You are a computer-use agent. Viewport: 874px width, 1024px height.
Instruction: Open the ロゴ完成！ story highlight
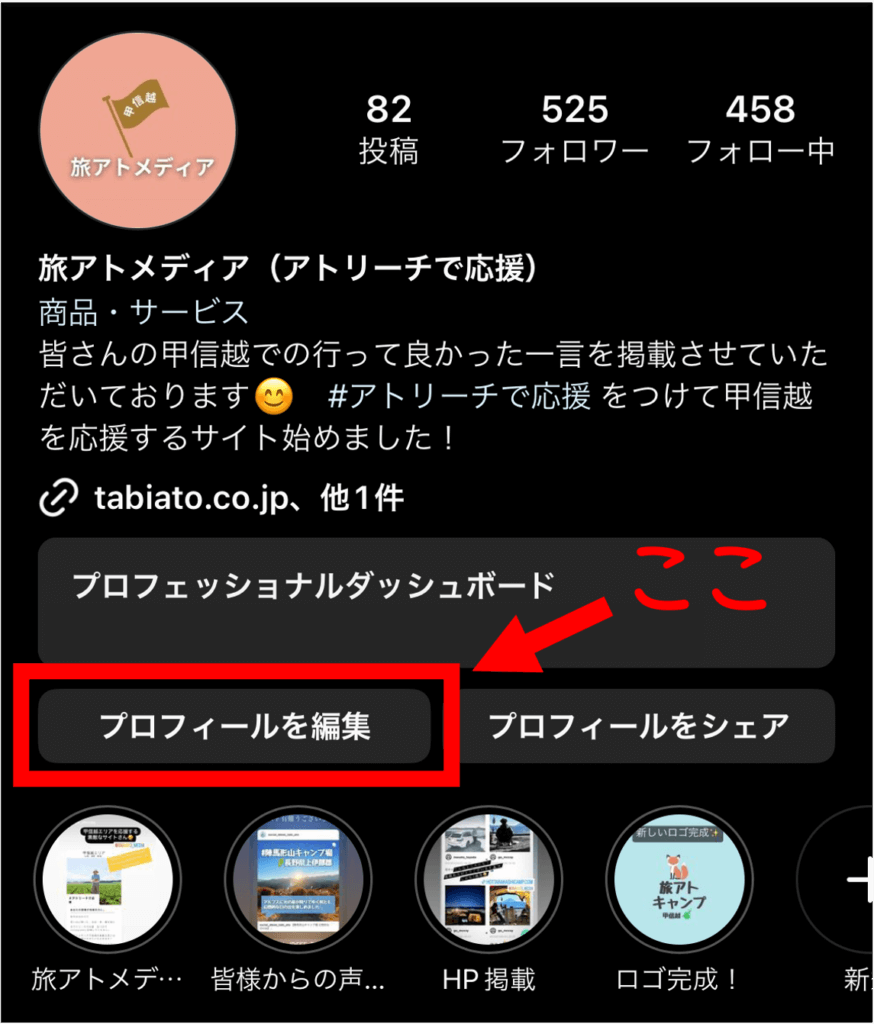pyautogui.click(x=678, y=879)
